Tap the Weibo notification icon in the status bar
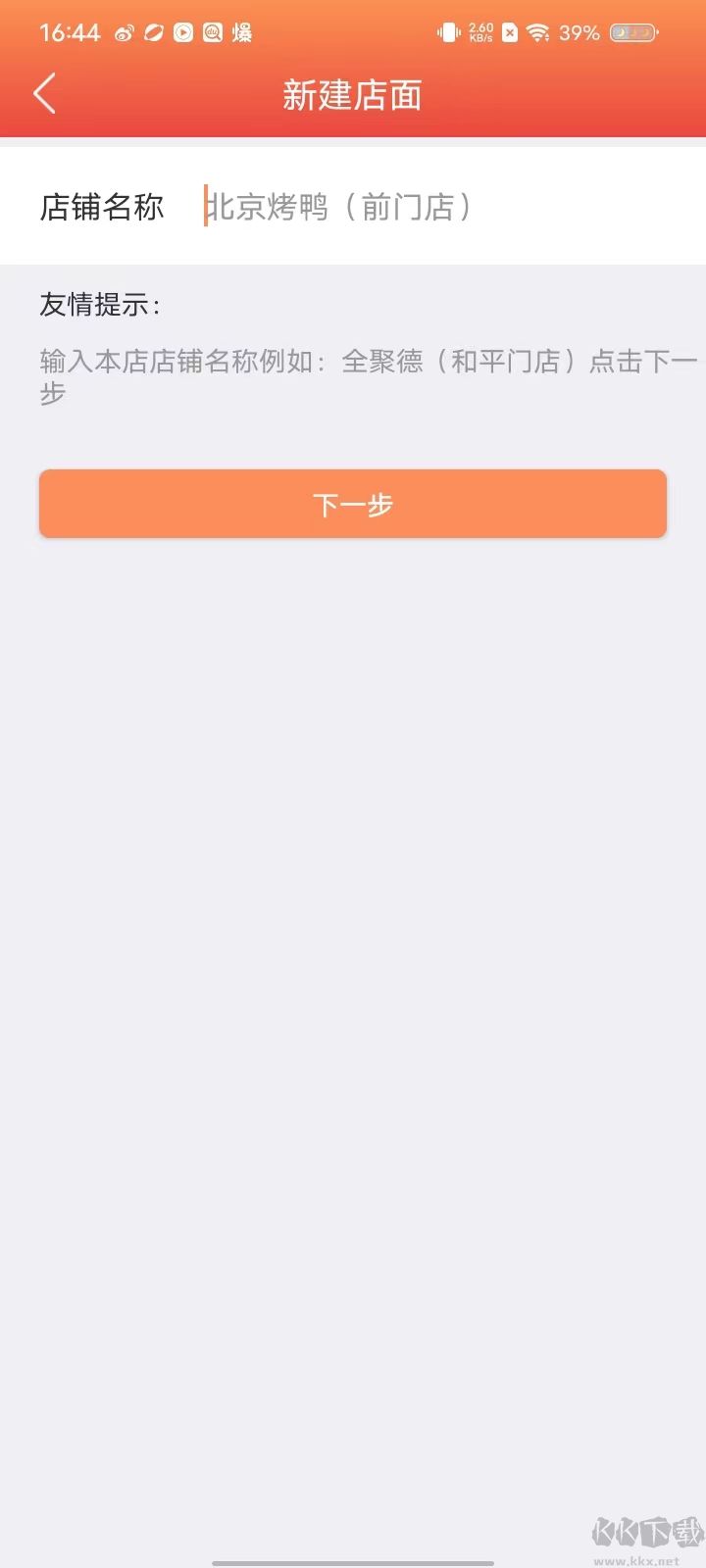Viewport: 706px width, 1568px height. (x=125, y=32)
